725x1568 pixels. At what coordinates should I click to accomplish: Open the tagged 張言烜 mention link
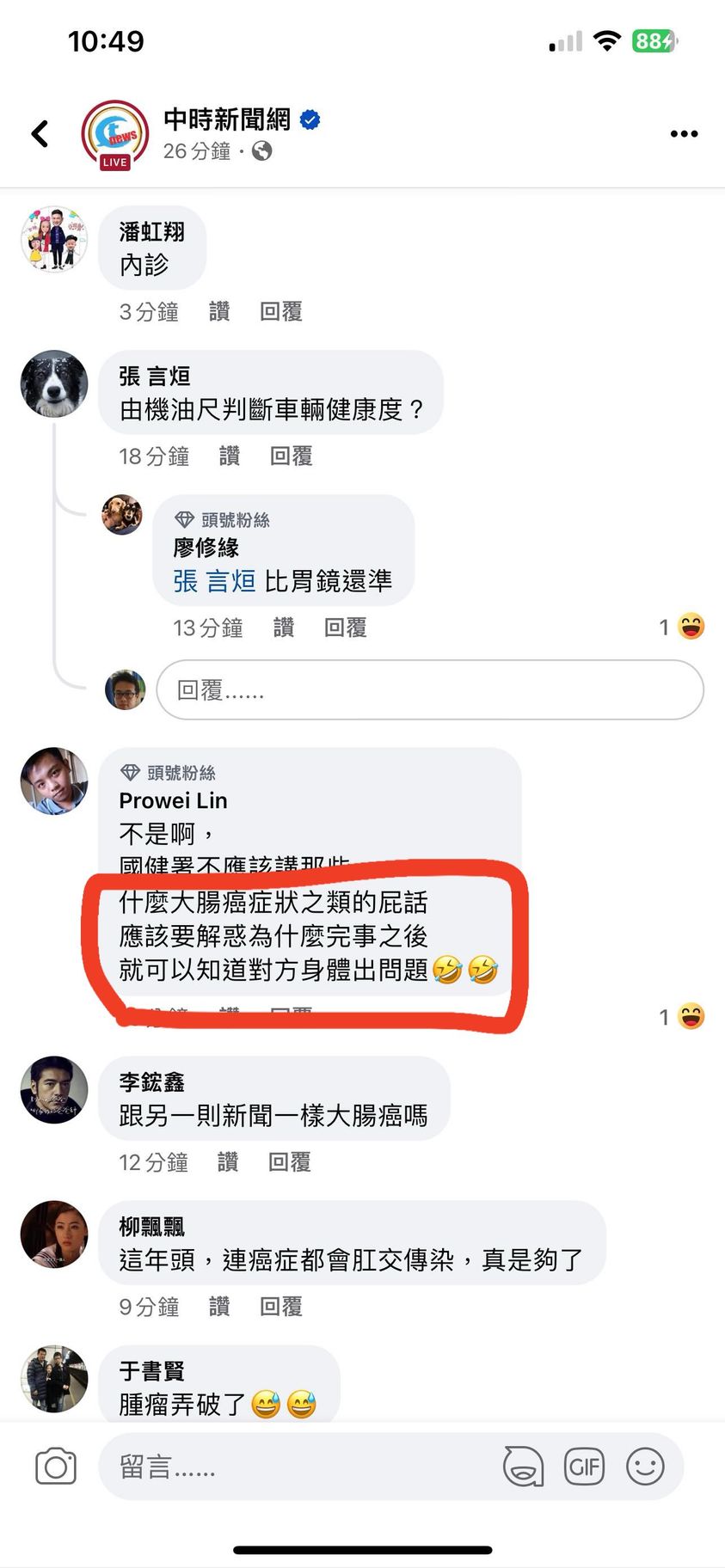[214, 582]
